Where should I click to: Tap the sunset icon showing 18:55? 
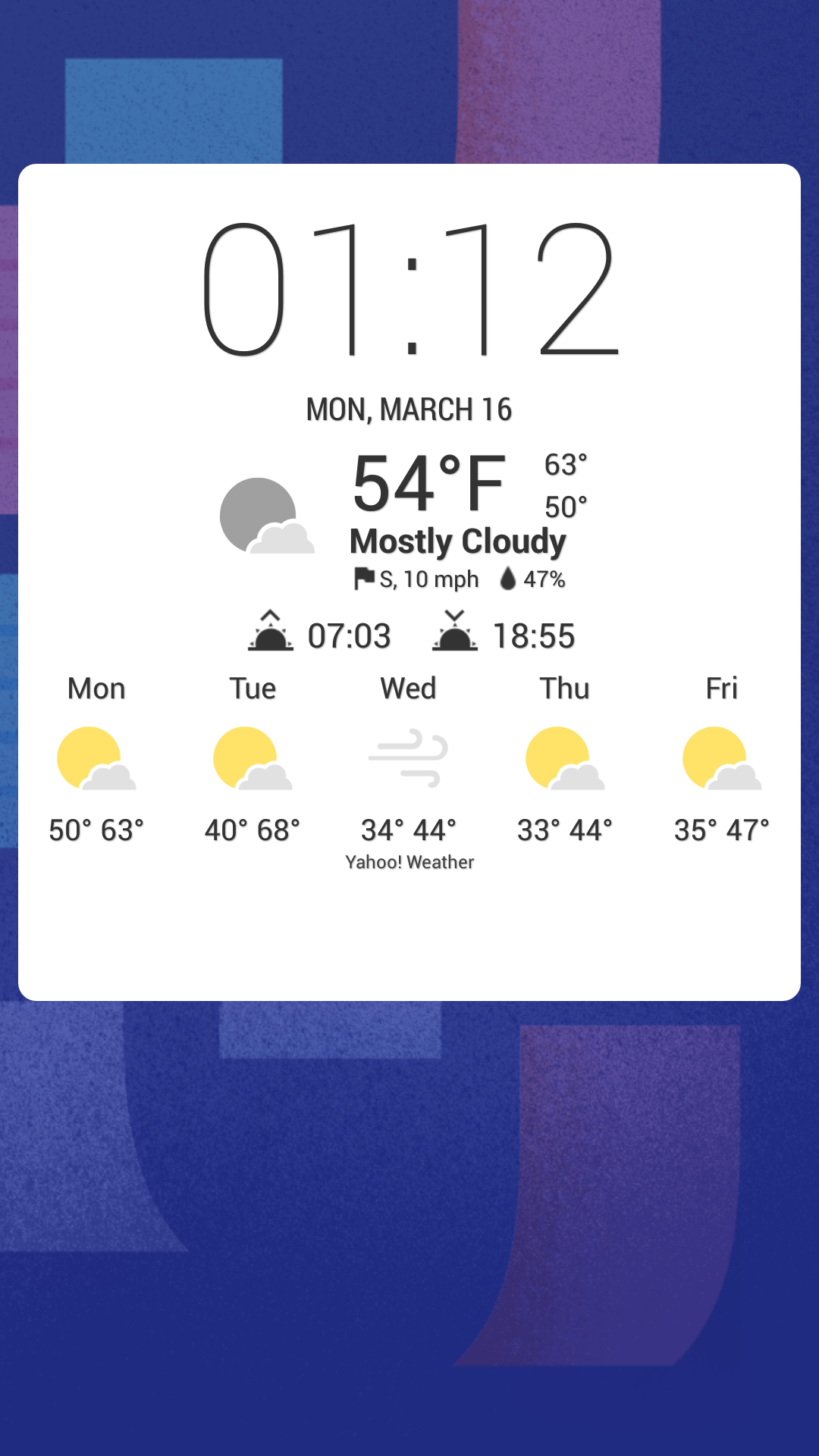tap(457, 635)
